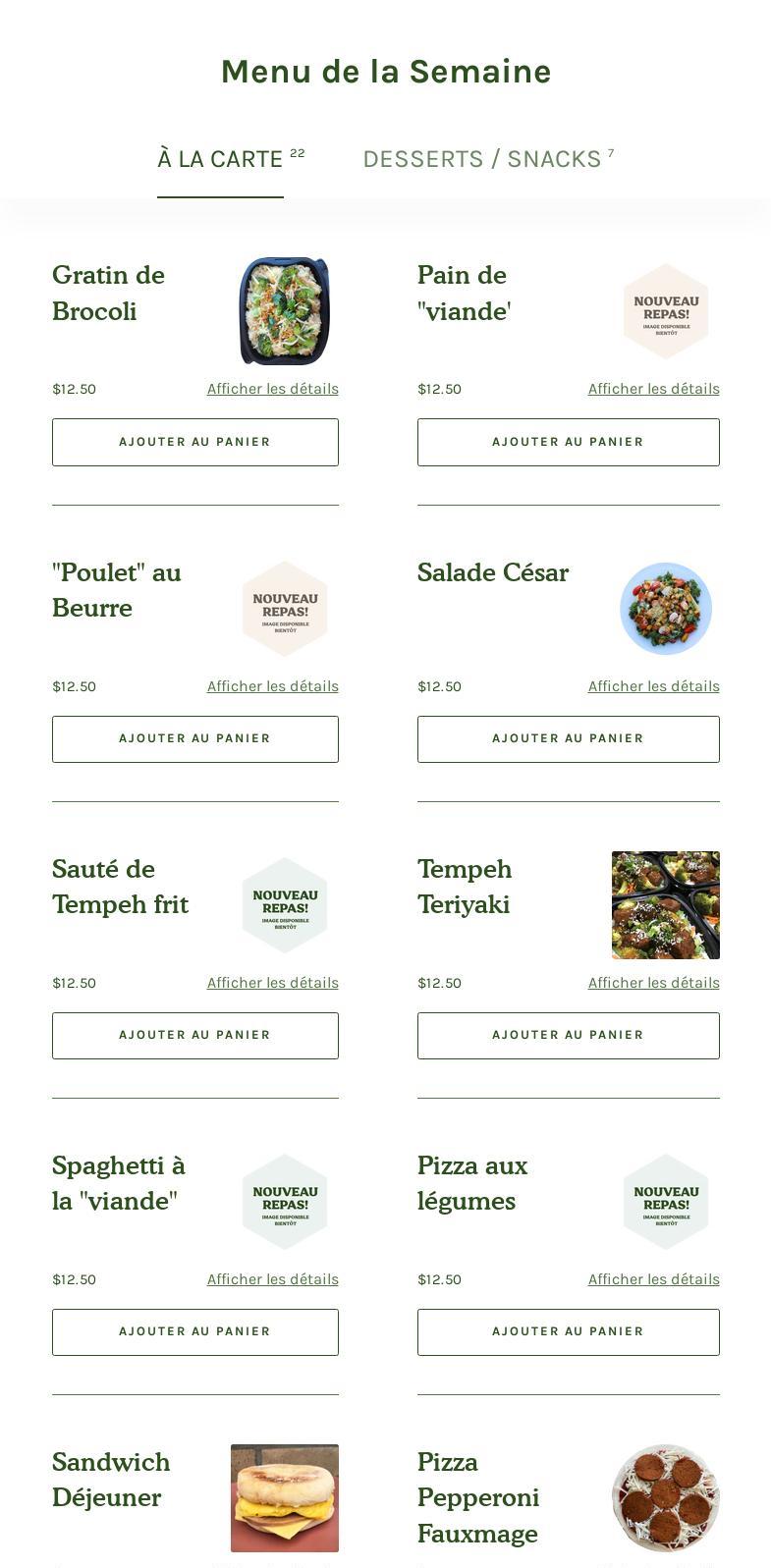771x1568 pixels.
Task: Show details for Gratin de Brocoli
Action: [x=272, y=389]
